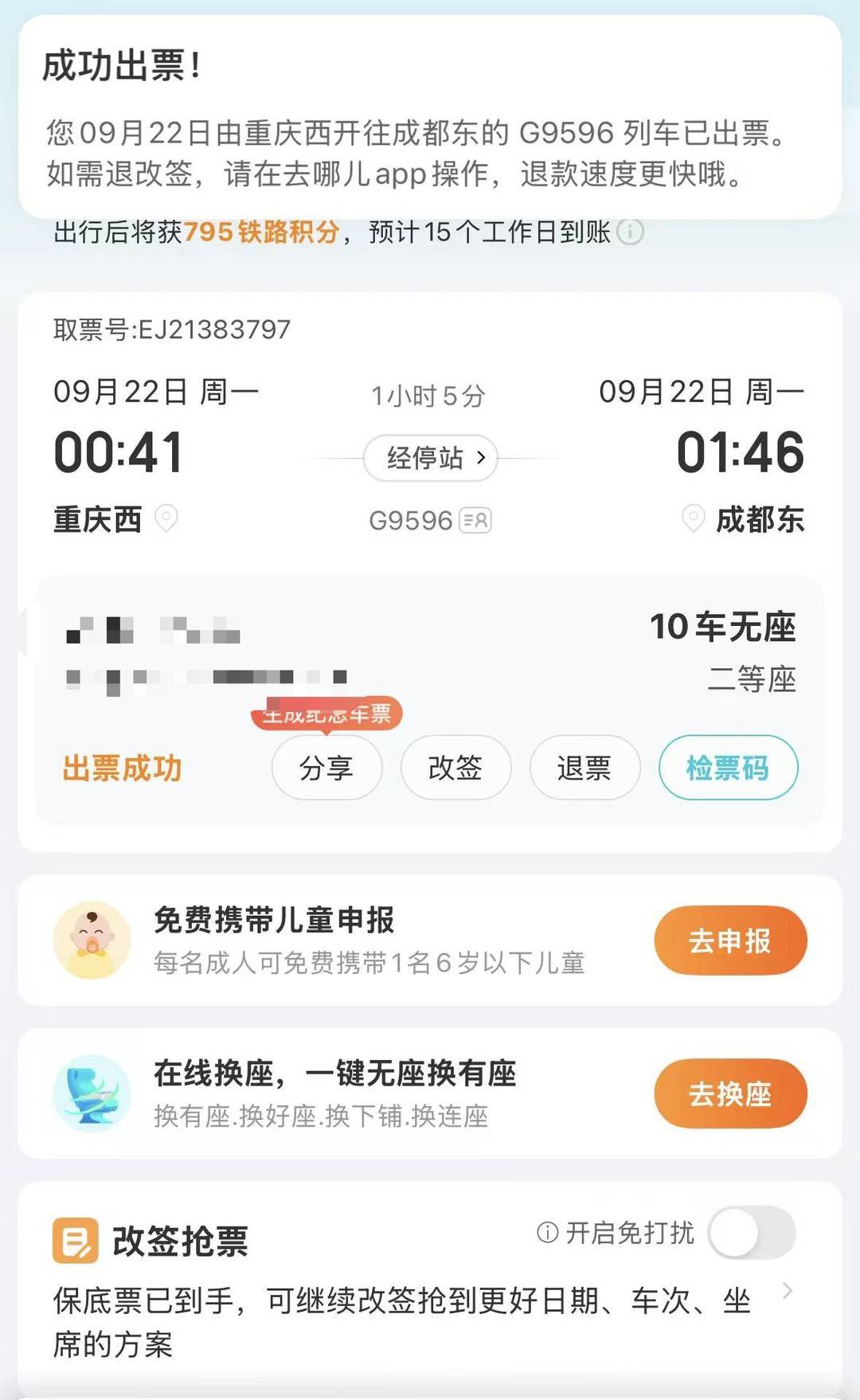View the 经停站 stopover stations

[x=431, y=458]
